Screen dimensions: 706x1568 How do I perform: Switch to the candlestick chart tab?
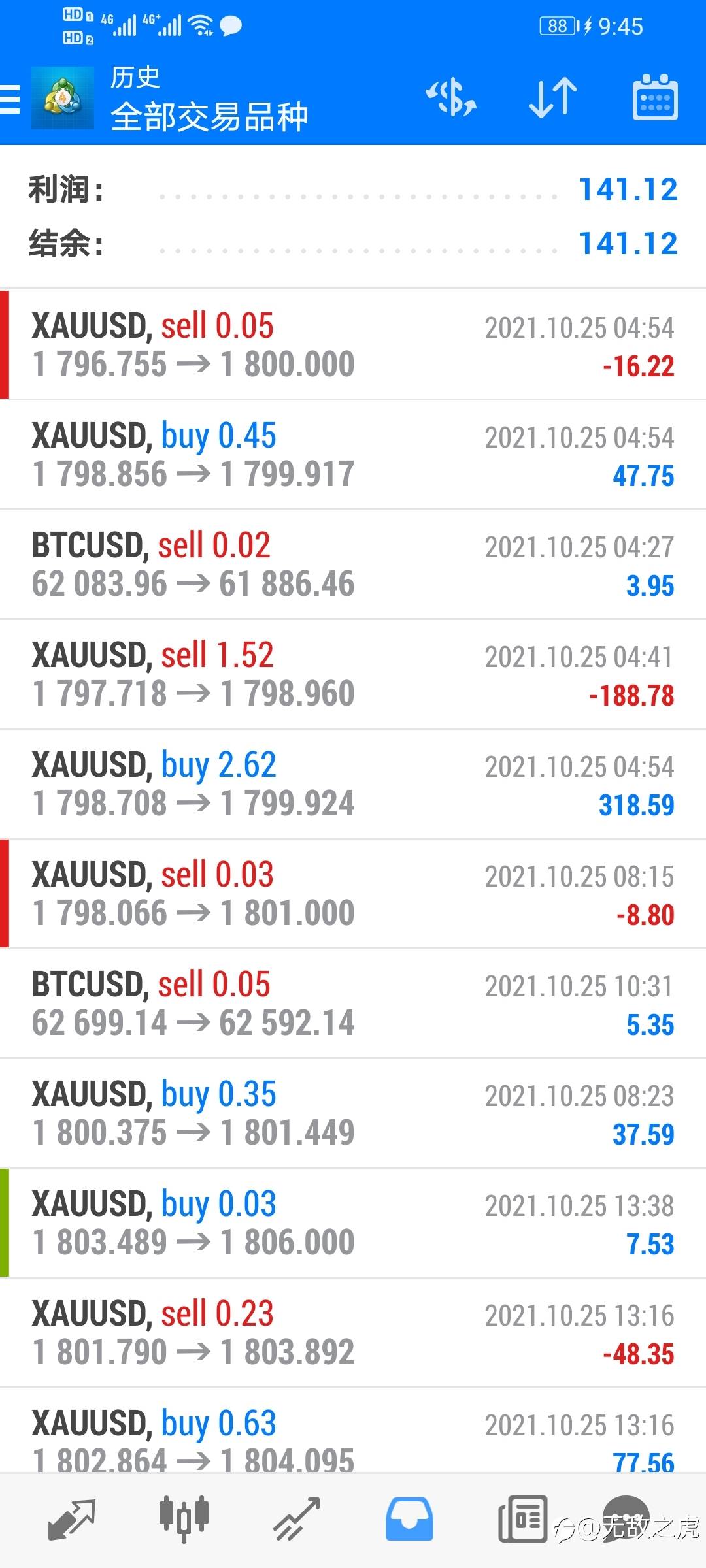[184, 1520]
